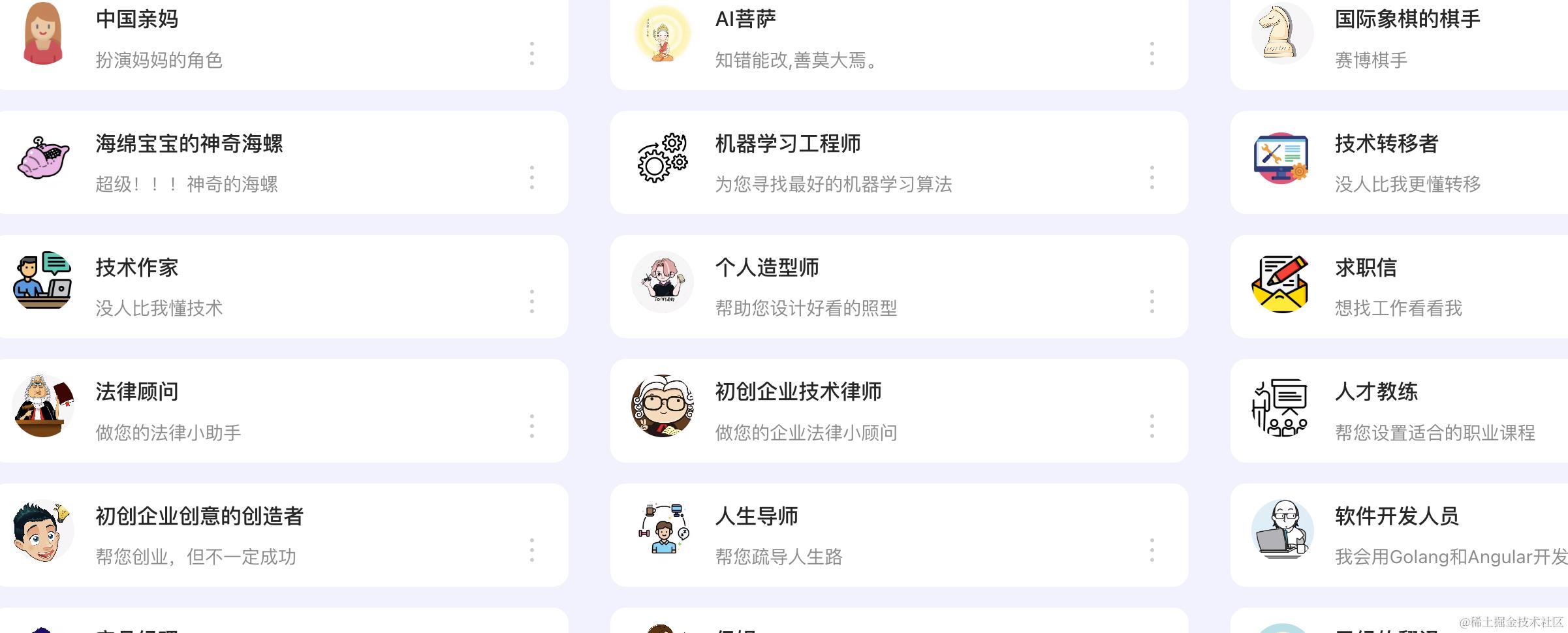Viewport: 1568px width, 633px height.
Task: Open more options for AI菩萨
Action: (x=1152, y=54)
